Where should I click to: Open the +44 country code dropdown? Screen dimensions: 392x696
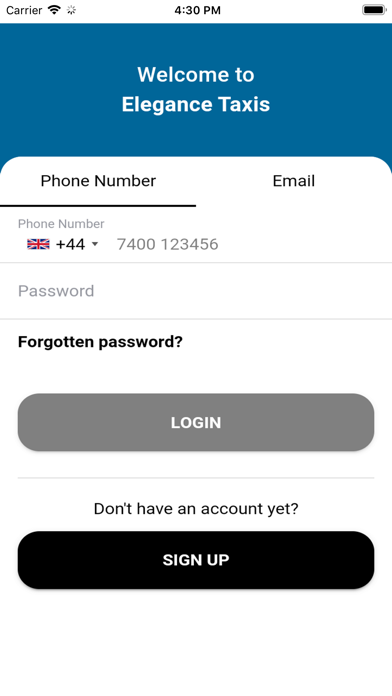click(63, 244)
